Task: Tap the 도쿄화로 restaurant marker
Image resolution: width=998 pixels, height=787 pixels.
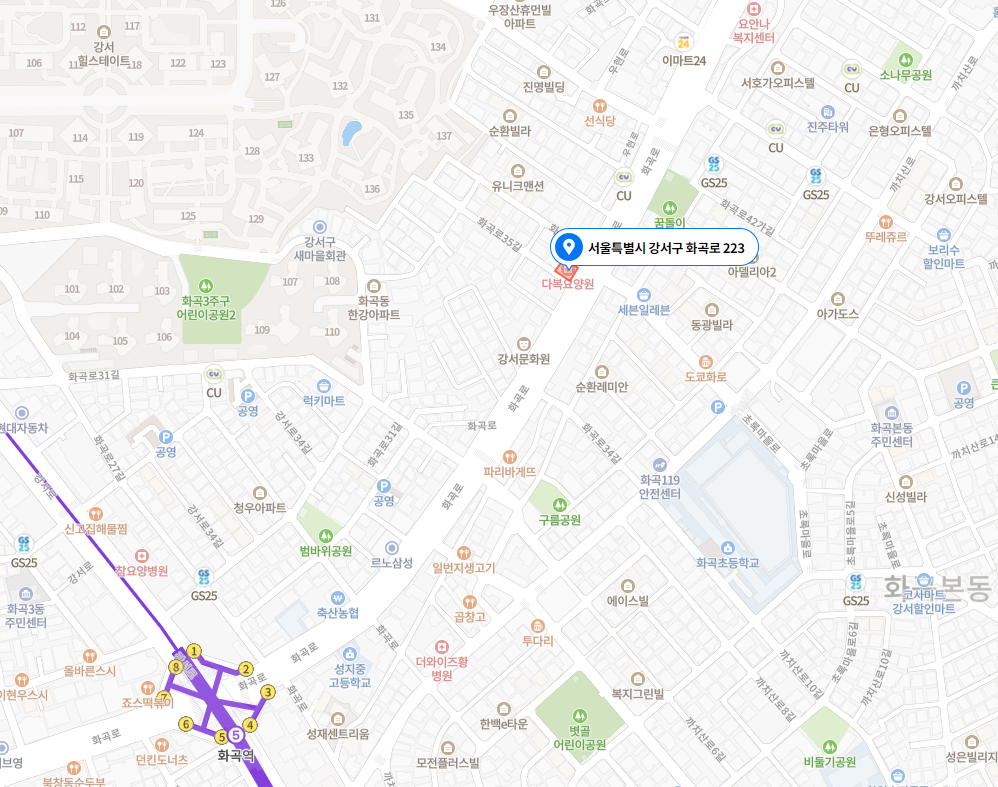Action: pyautogui.click(x=705, y=361)
